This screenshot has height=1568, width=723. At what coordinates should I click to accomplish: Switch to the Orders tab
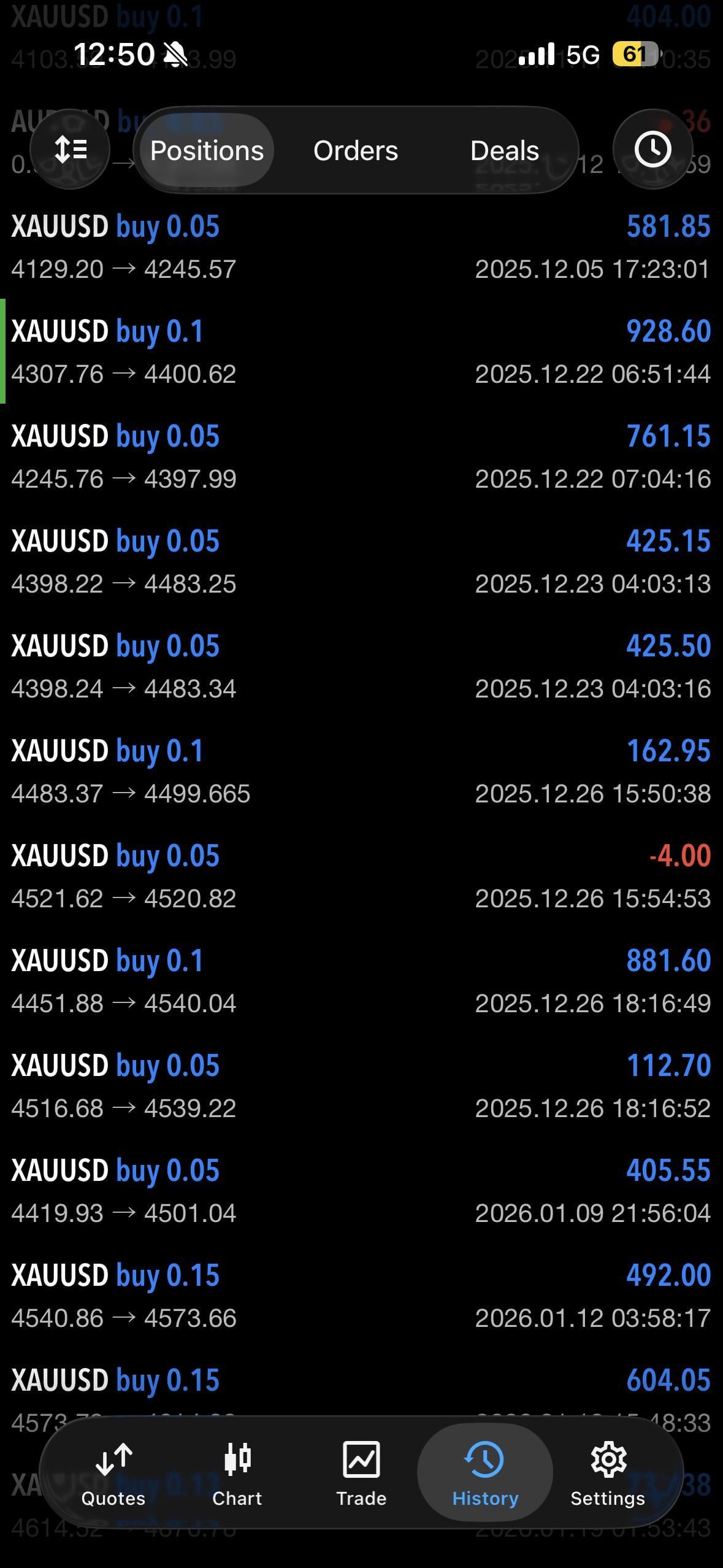tap(356, 150)
